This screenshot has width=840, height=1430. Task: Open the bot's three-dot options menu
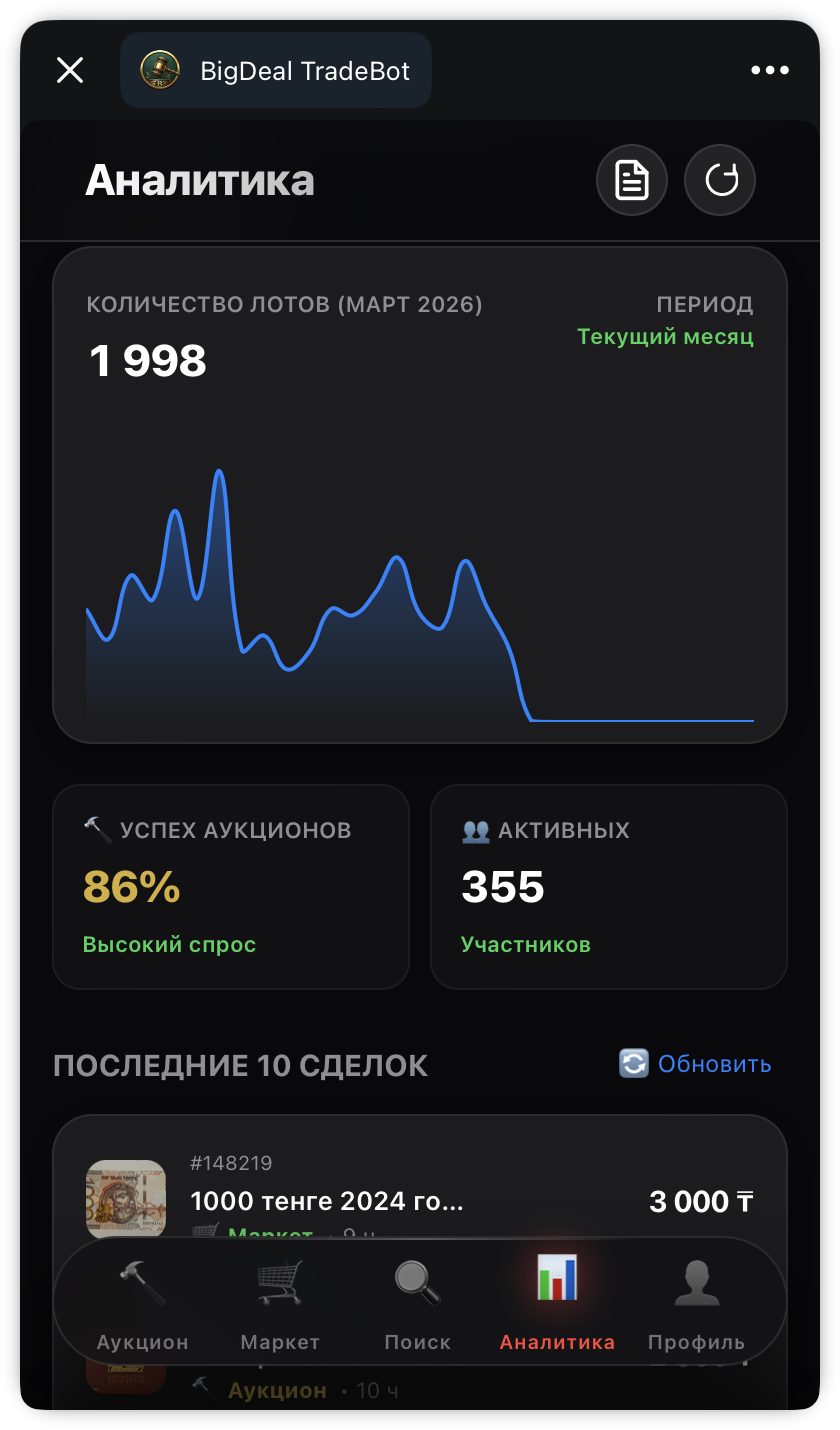[x=769, y=69]
